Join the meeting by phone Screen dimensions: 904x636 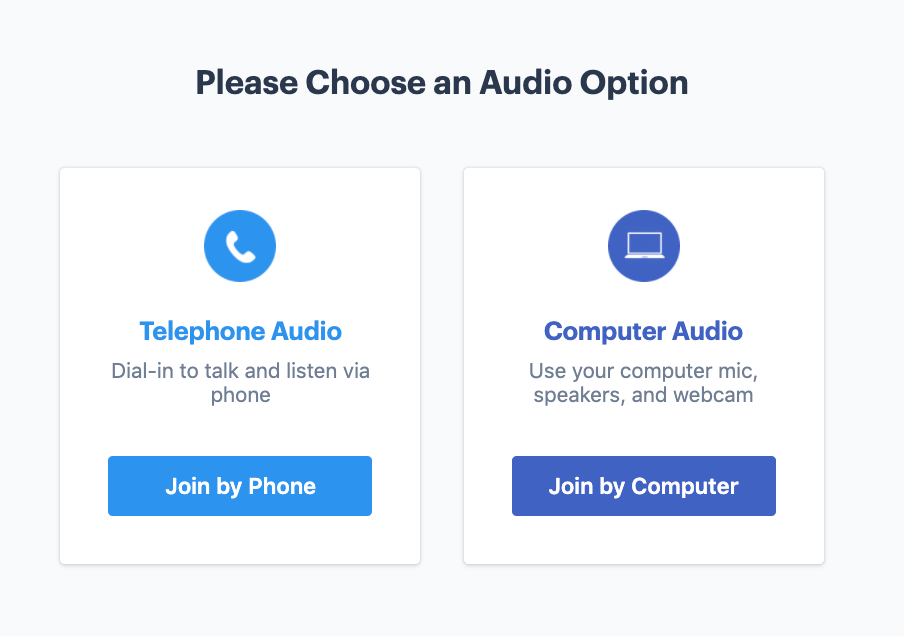coord(240,486)
